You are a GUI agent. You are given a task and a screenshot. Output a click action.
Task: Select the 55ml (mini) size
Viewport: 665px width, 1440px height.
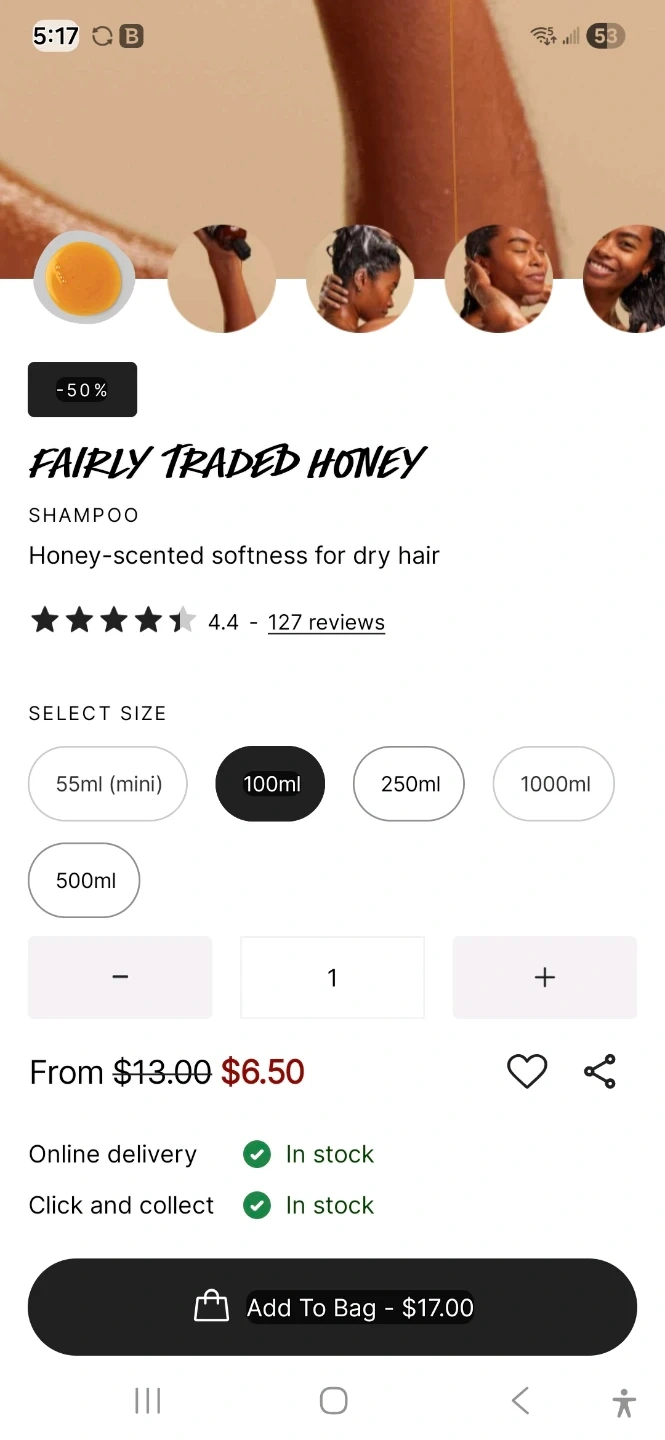pyautogui.click(x=108, y=784)
